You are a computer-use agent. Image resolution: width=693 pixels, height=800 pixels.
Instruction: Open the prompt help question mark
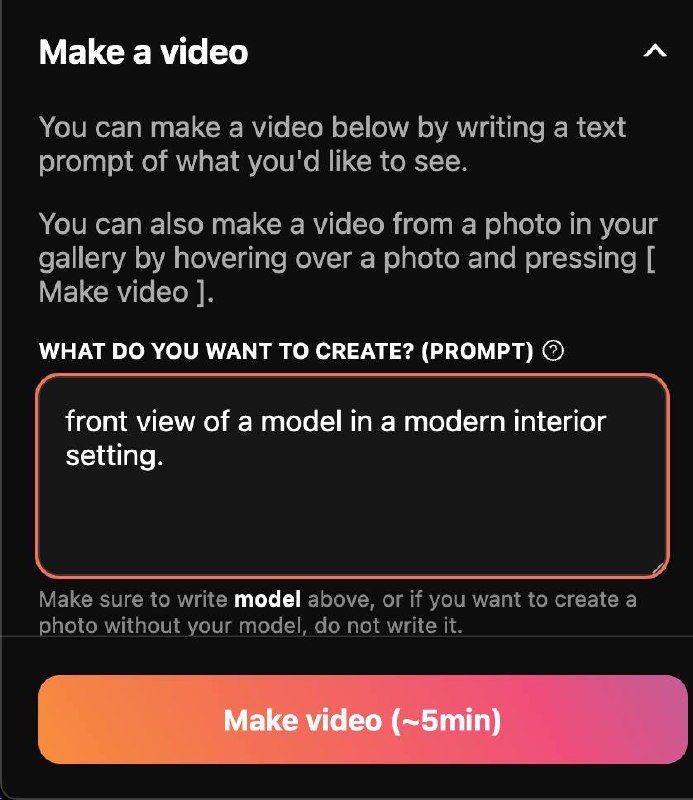(x=553, y=351)
